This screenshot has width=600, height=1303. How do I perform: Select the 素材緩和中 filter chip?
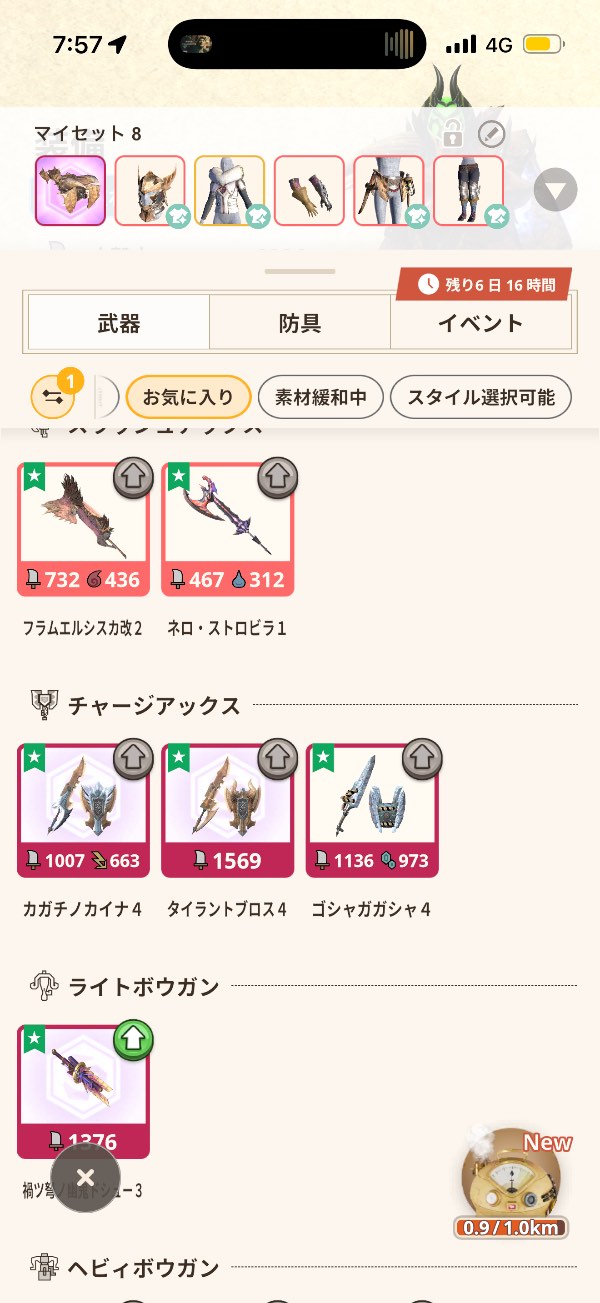[322, 397]
